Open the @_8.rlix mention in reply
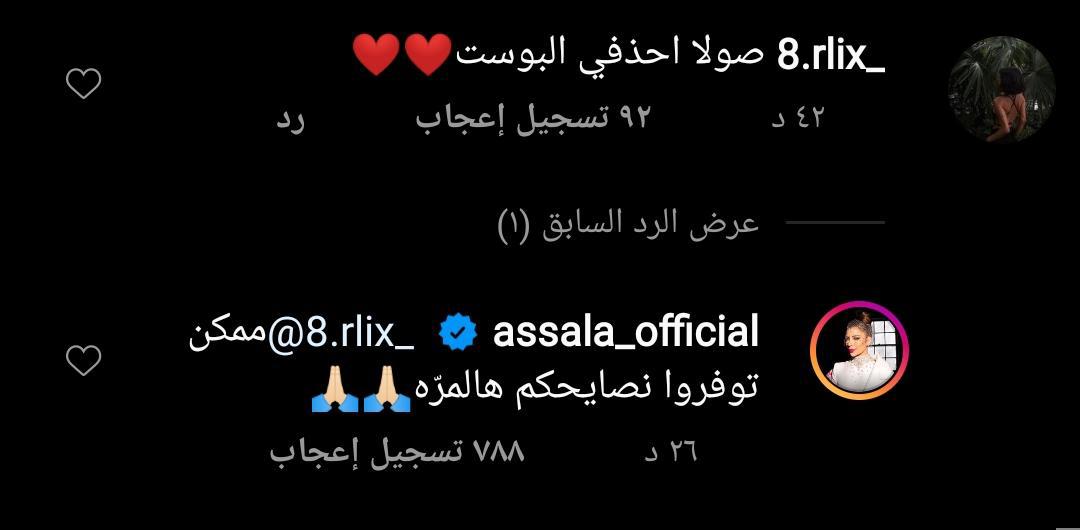 coord(338,332)
